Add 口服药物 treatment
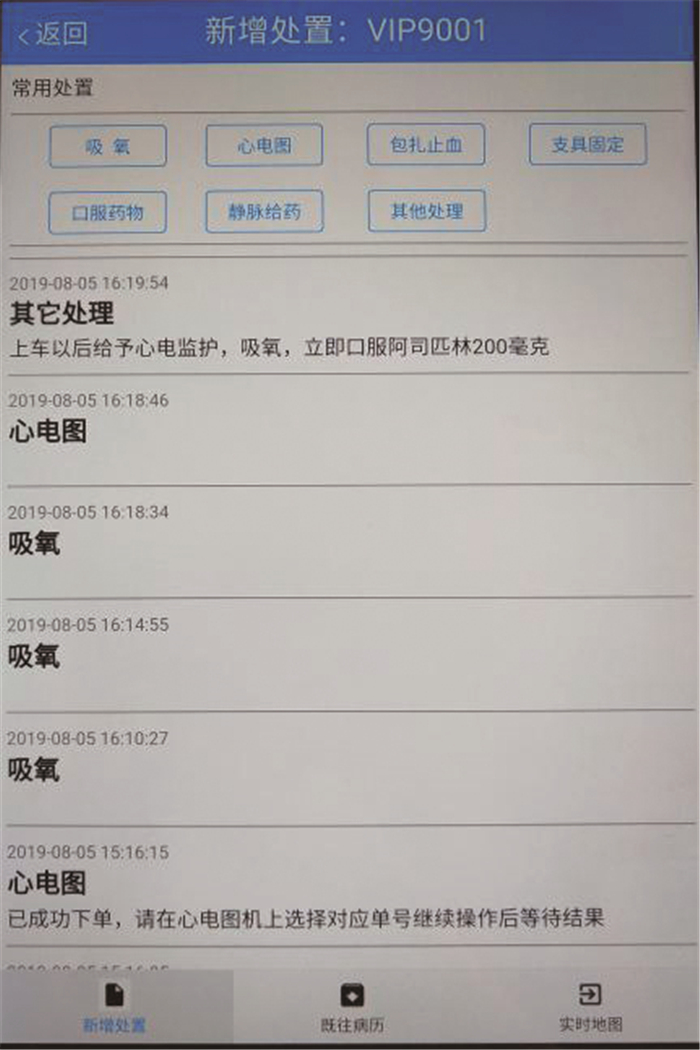Viewport: 700px width, 1050px height. tap(108, 212)
